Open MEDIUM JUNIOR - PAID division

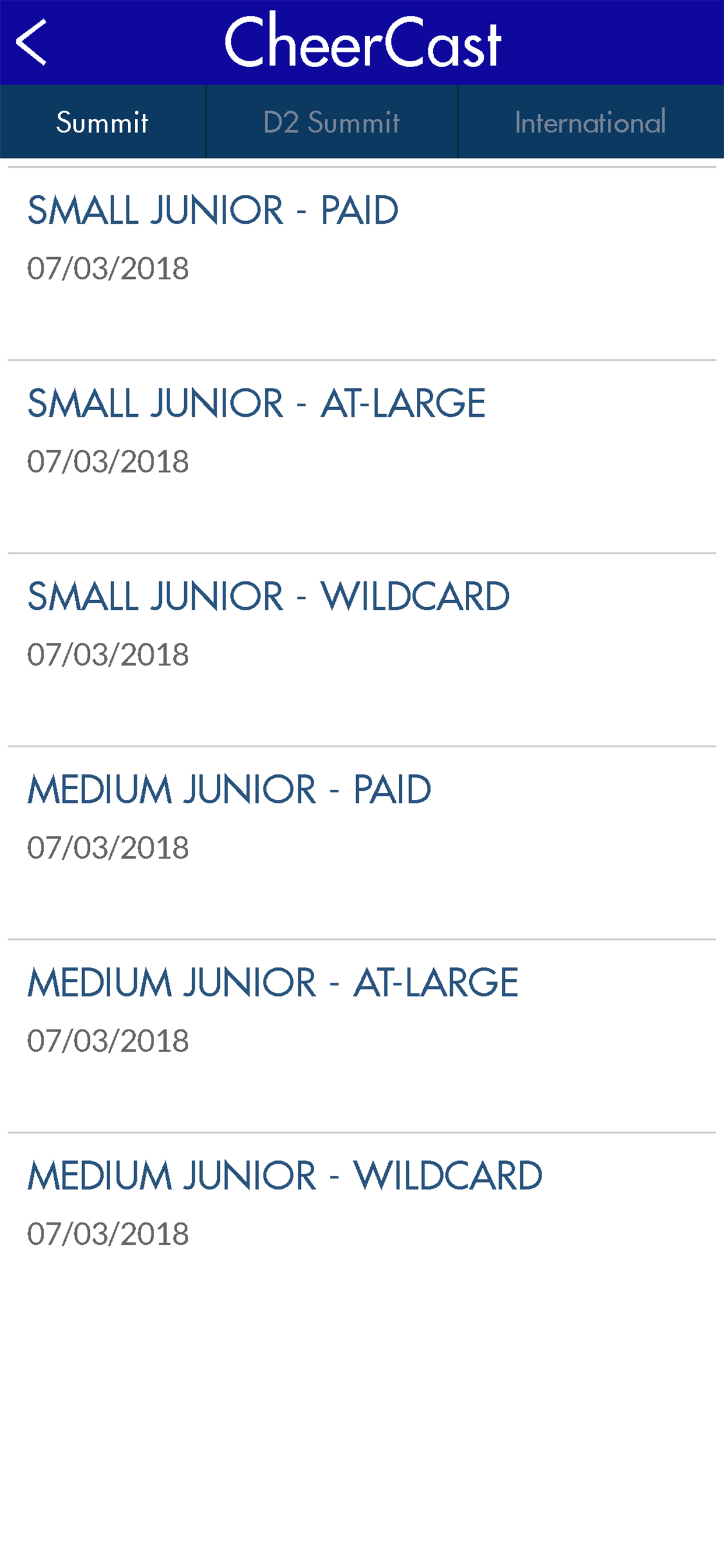(230, 789)
